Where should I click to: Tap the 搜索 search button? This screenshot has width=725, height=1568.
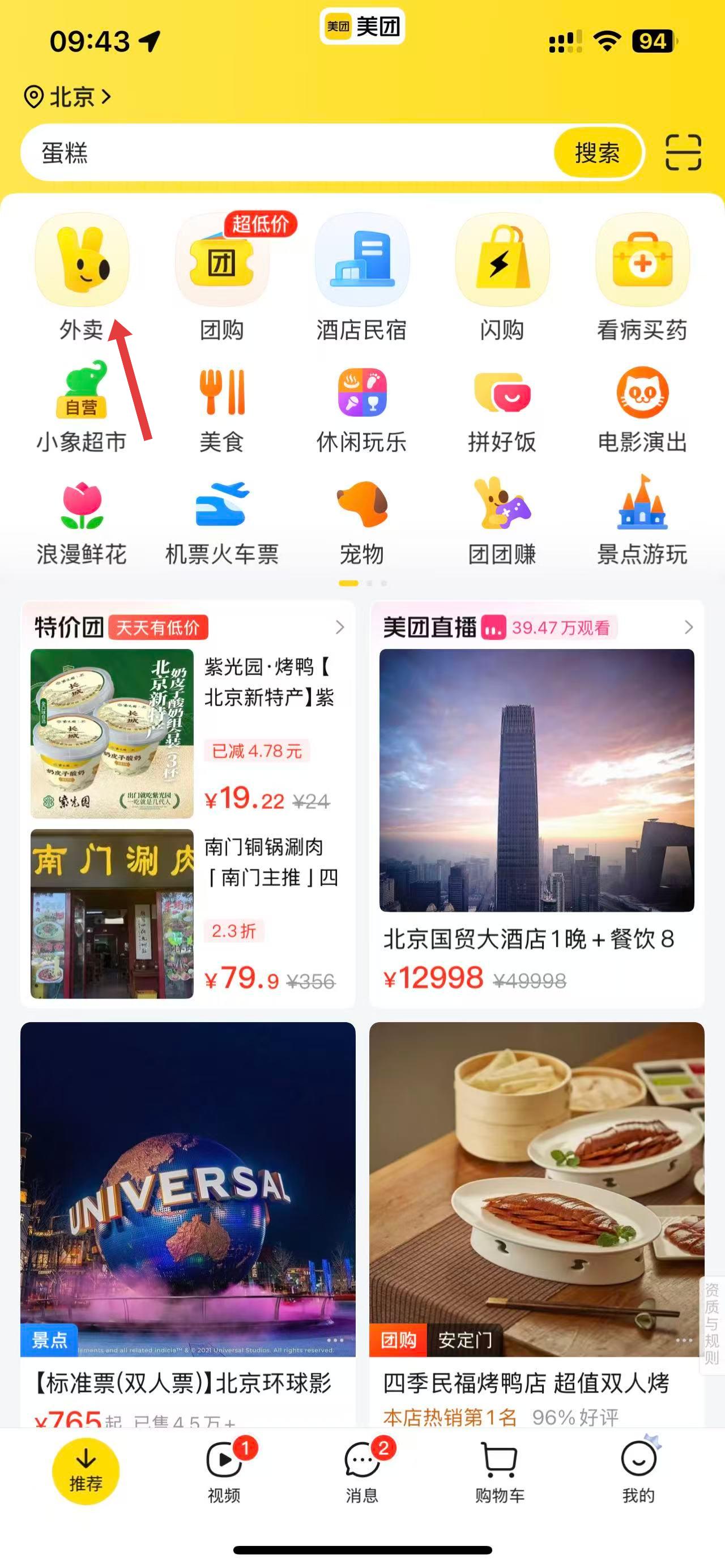tap(597, 153)
